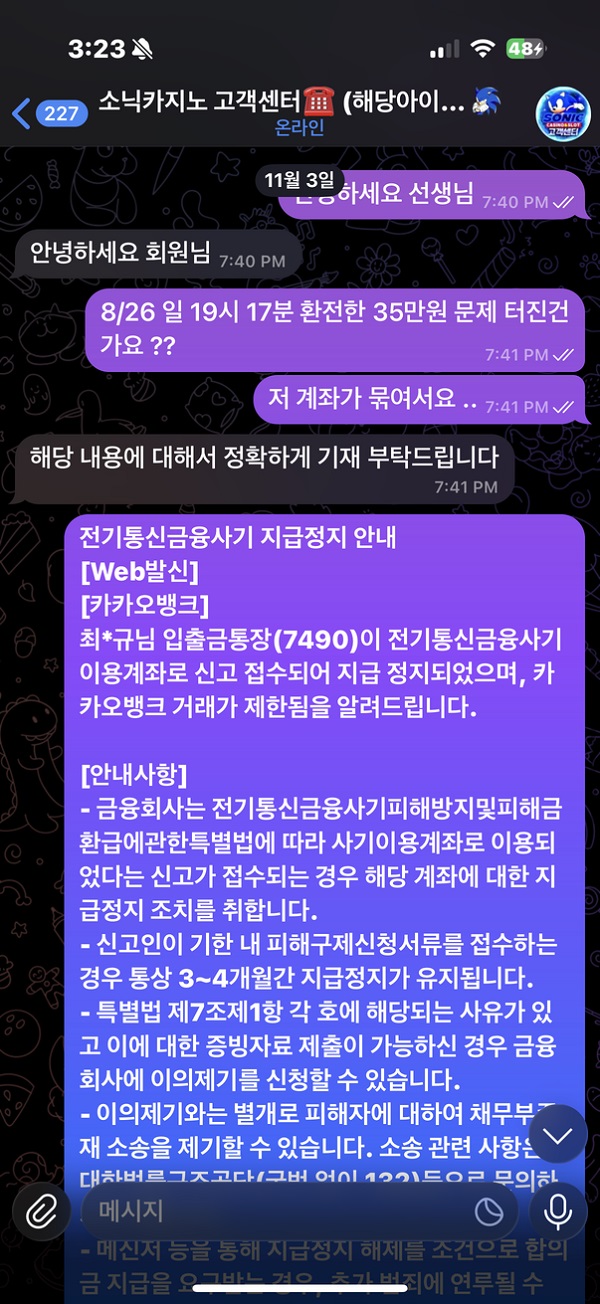Attach a file with the paperclip
This screenshot has height=1304, width=600.
point(40,1211)
